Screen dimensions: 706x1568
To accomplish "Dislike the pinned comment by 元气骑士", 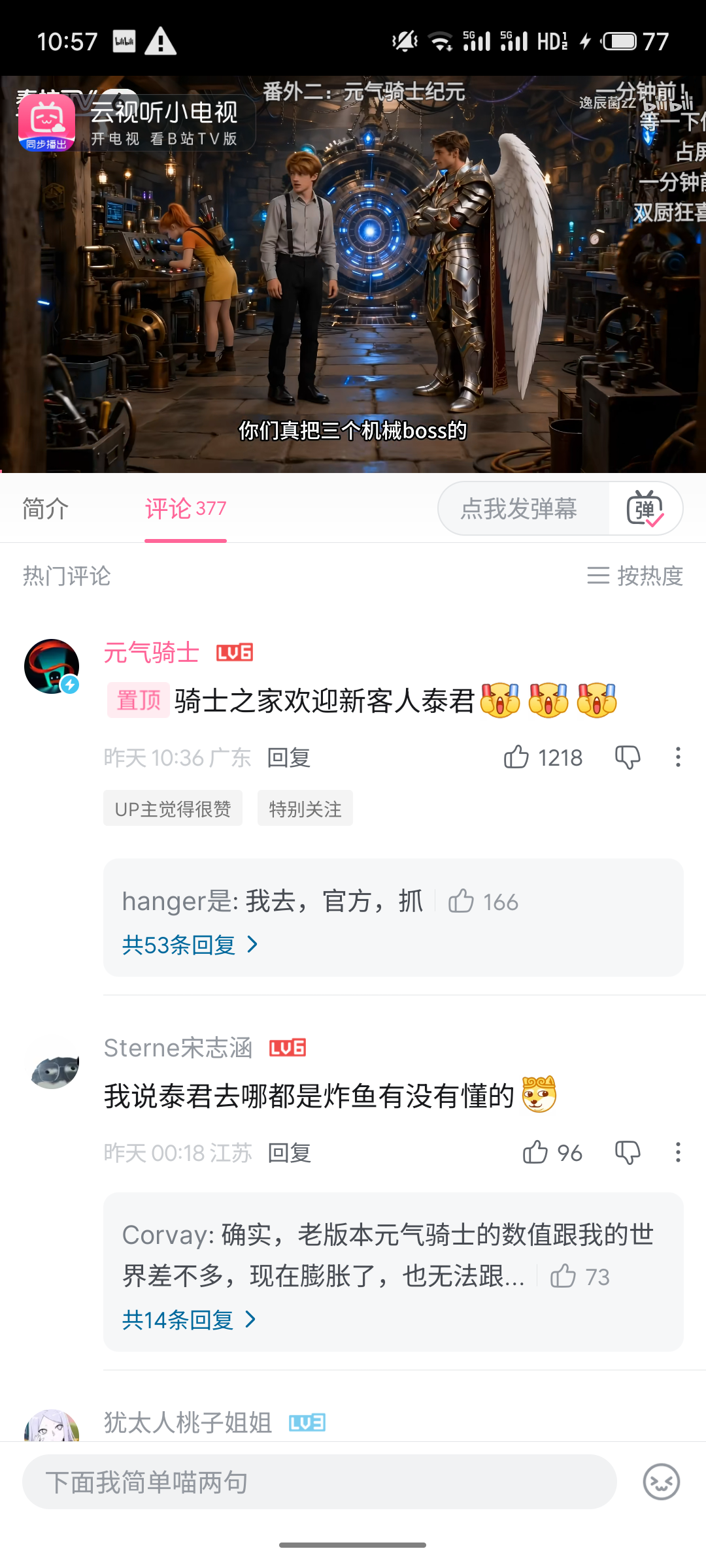I will point(628,757).
